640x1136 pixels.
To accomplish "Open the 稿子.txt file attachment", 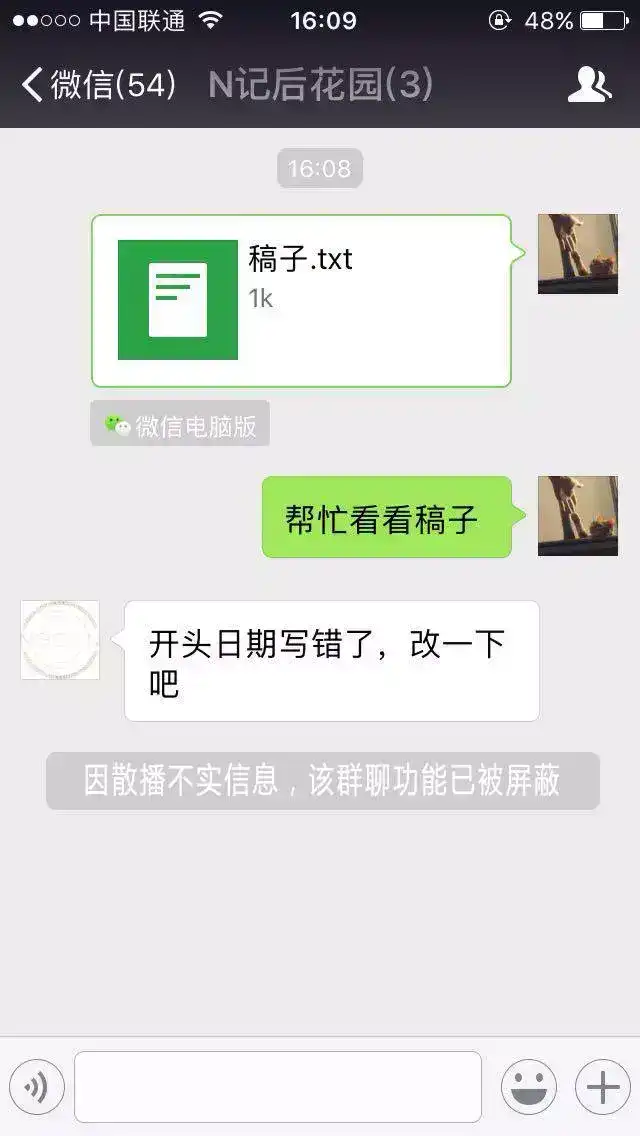I will 301,300.
